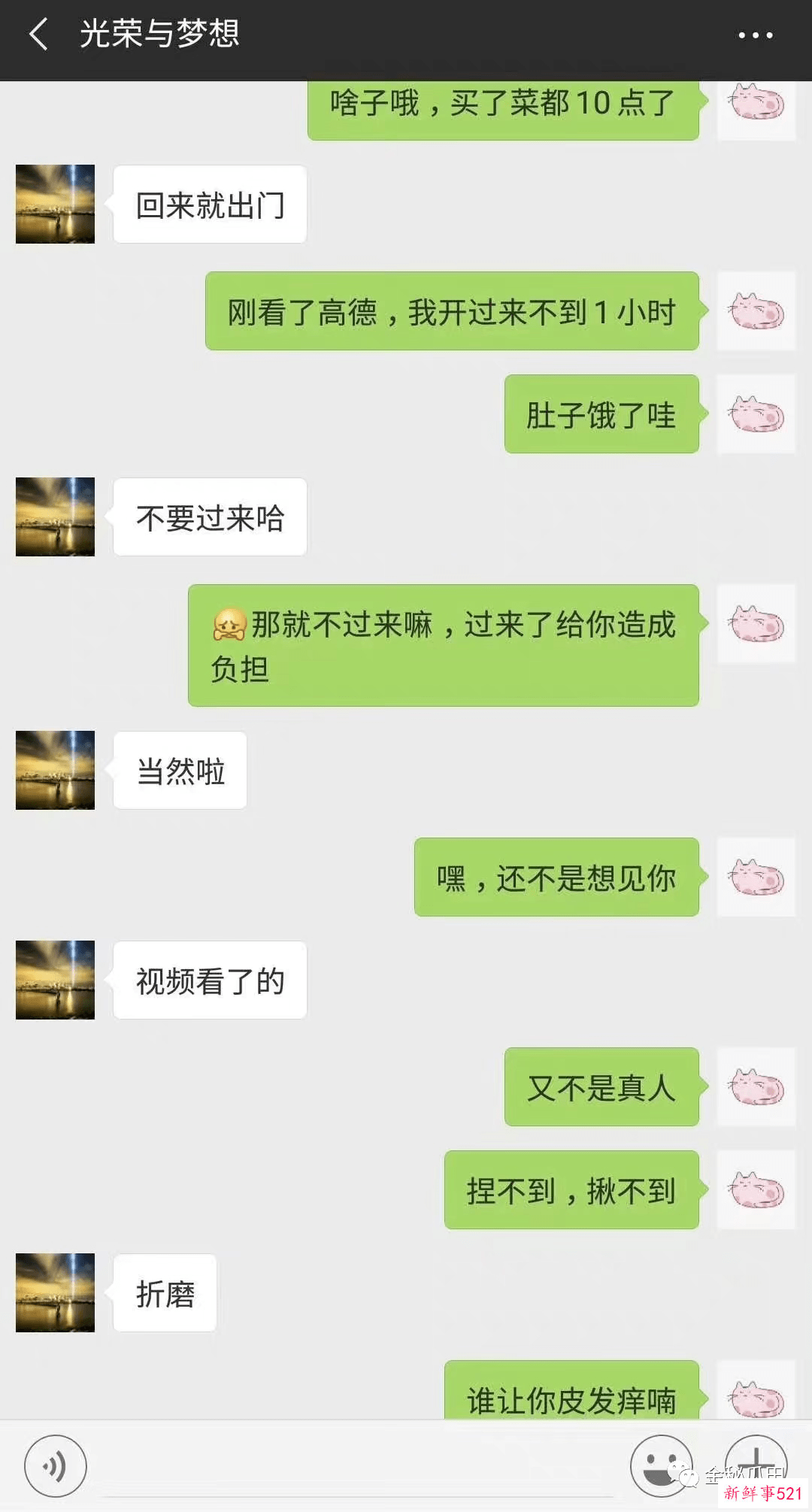Click the long bubble about 高德 driving time

(x=451, y=313)
